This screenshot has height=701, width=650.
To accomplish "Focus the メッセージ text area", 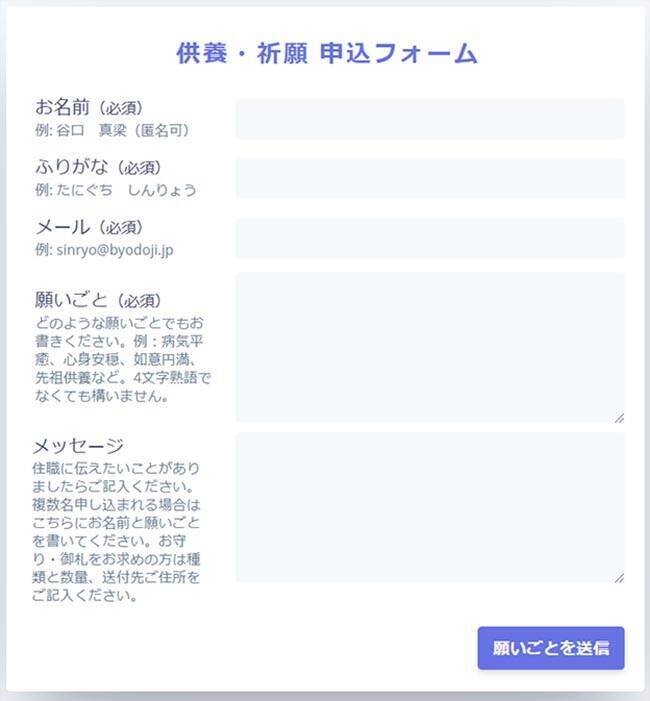I will click(x=430, y=507).
